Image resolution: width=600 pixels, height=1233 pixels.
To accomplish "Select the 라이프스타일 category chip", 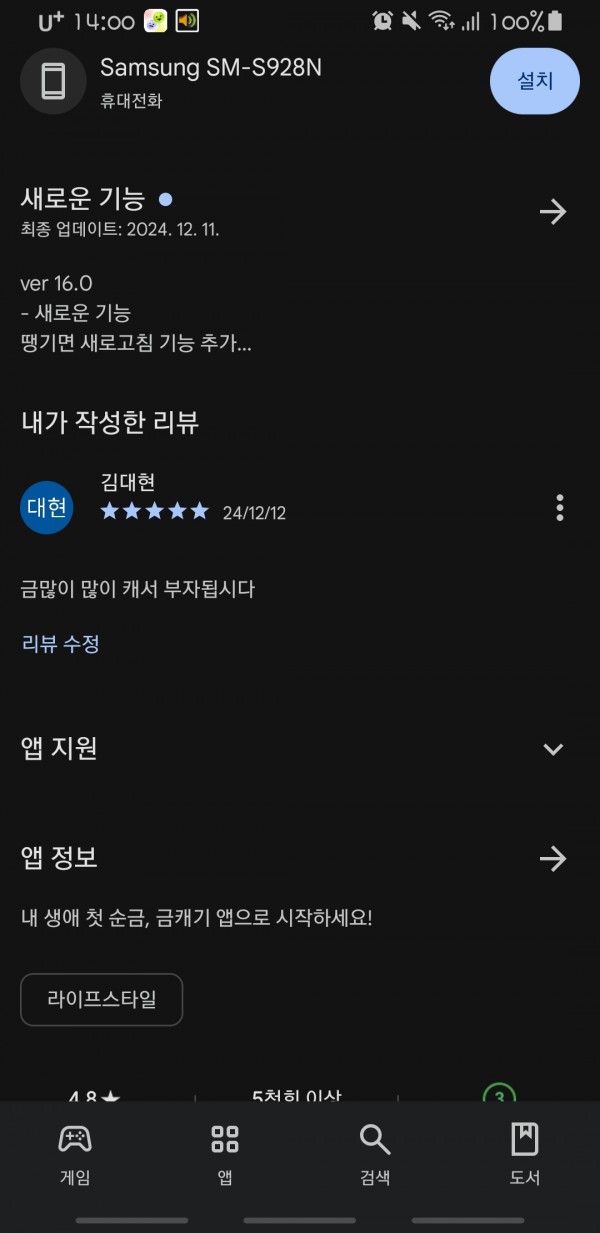I will click(102, 999).
